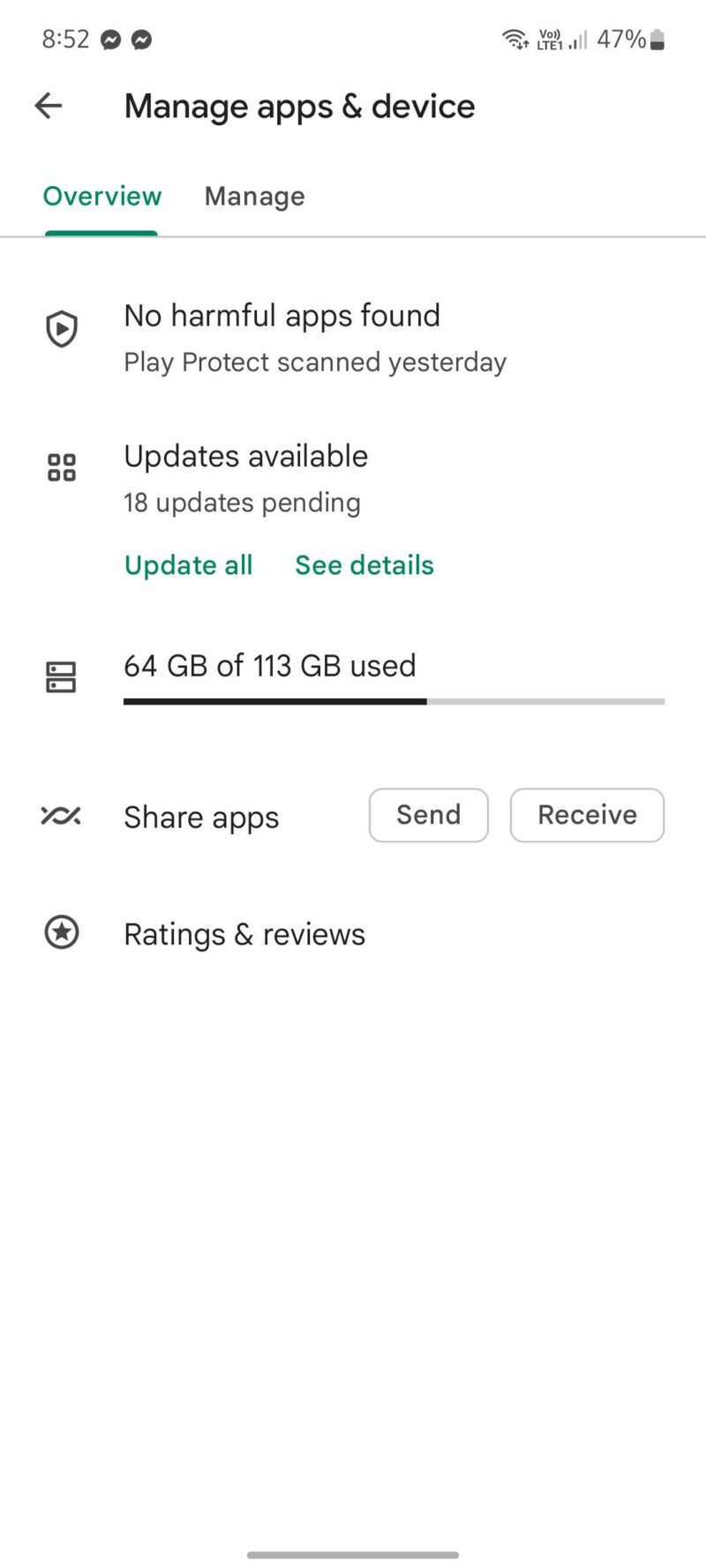Select the Overview tab
Image resolution: width=706 pixels, height=1568 pixels.
(x=101, y=196)
